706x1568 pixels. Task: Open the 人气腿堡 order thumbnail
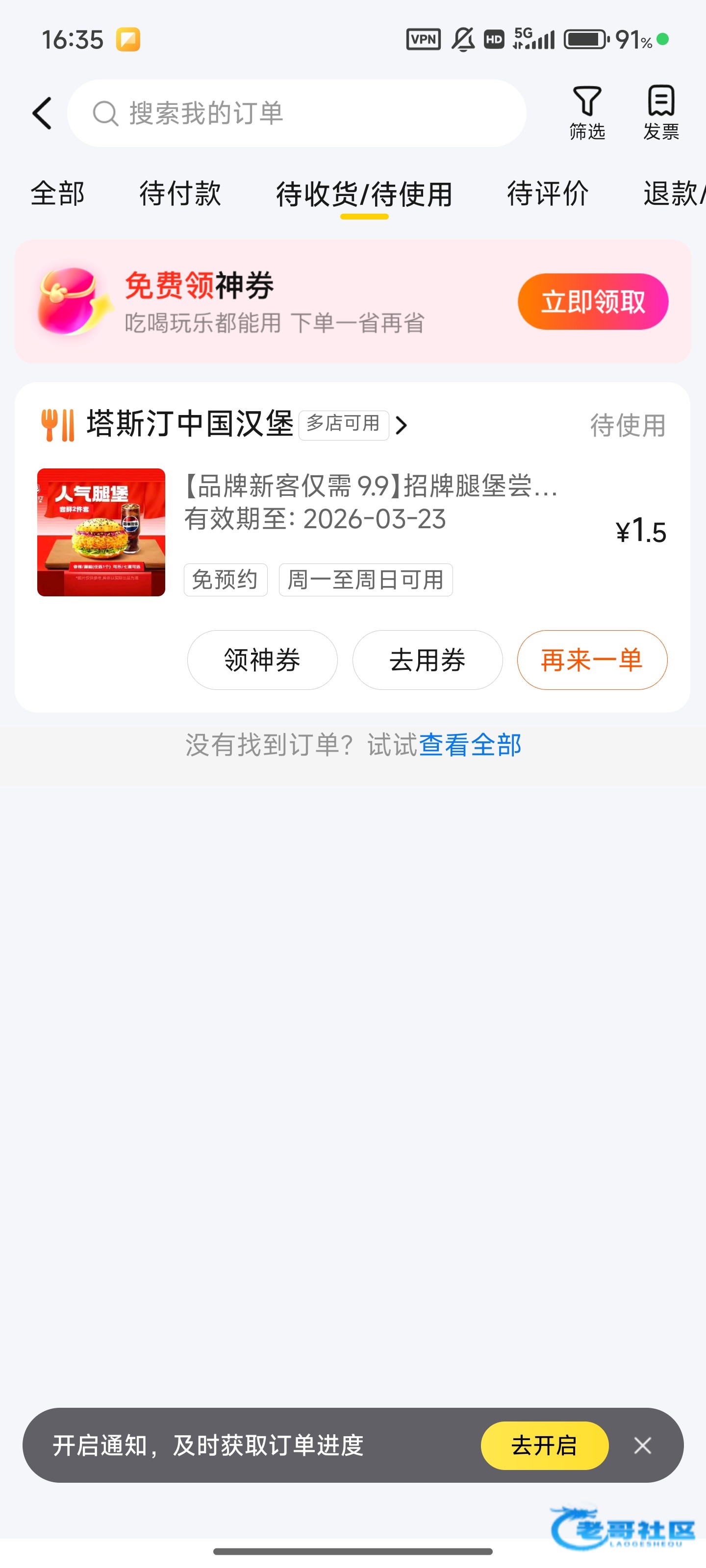coord(101,532)
